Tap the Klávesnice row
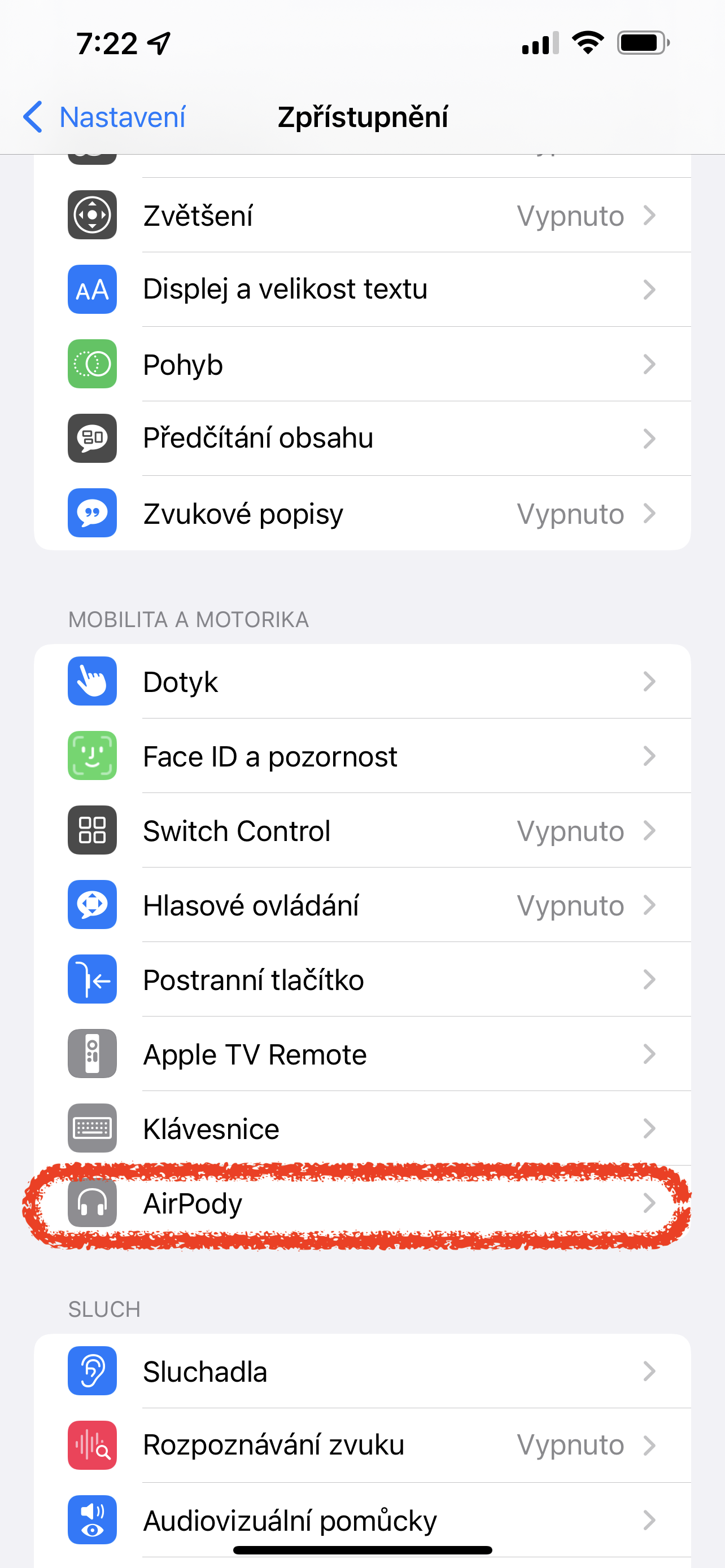The image size is (725, 1568). (362, 1129)
